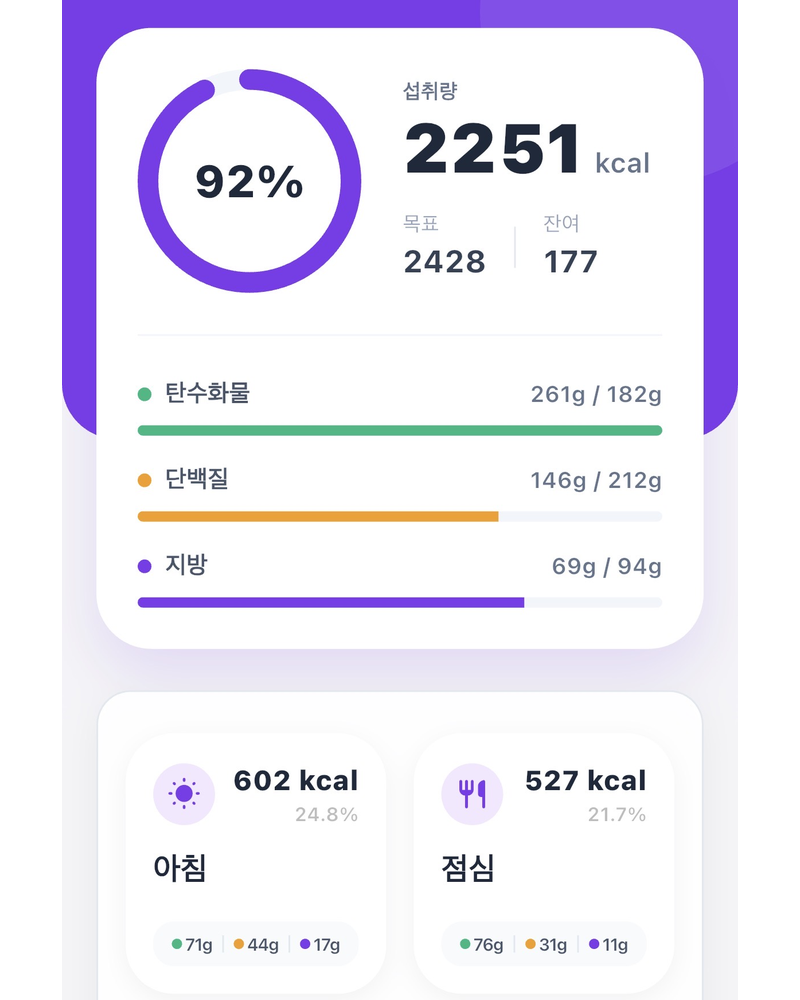Tap the green dot on the 71g chip
This screenshot has height=1000, width=800.
coord(179,944)
